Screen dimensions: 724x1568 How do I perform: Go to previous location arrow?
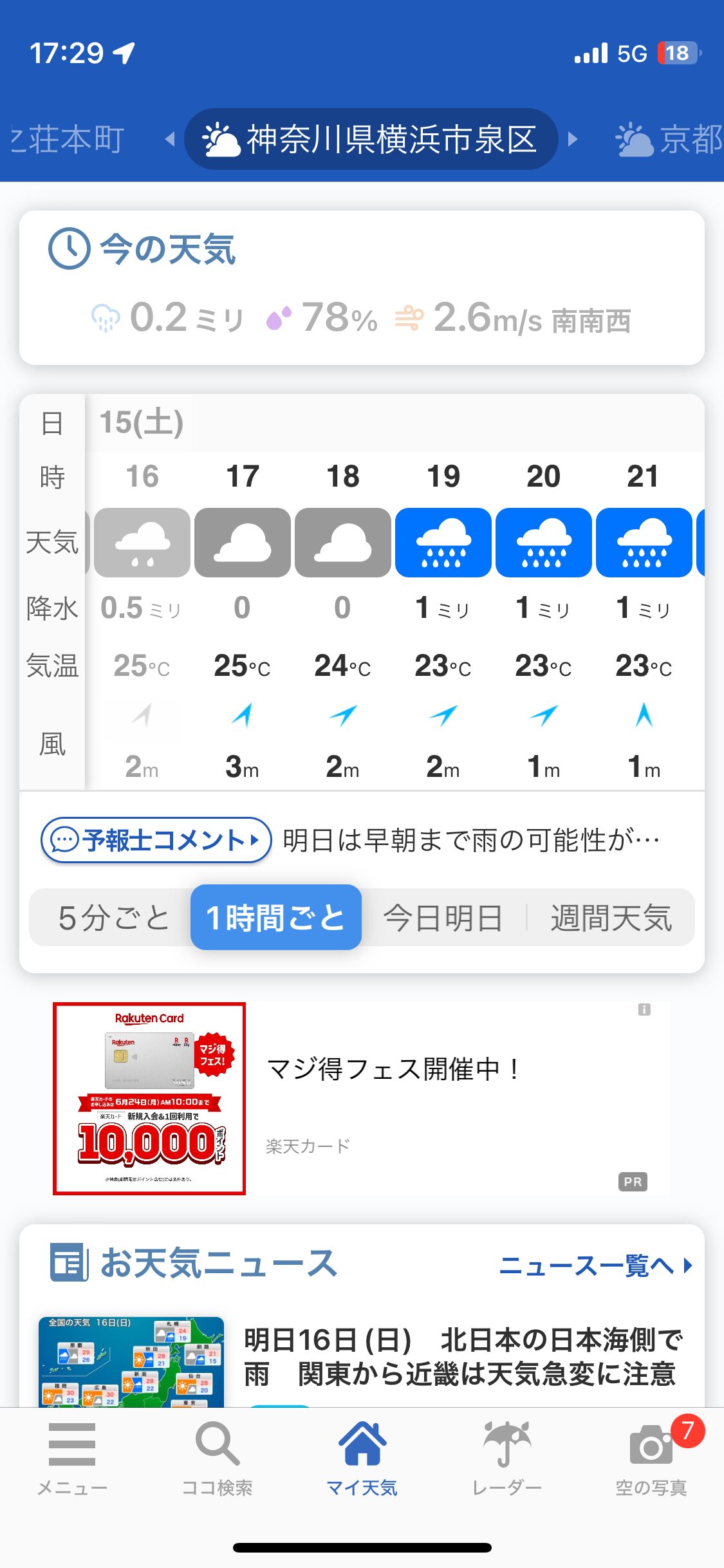[x=170, y=139]
